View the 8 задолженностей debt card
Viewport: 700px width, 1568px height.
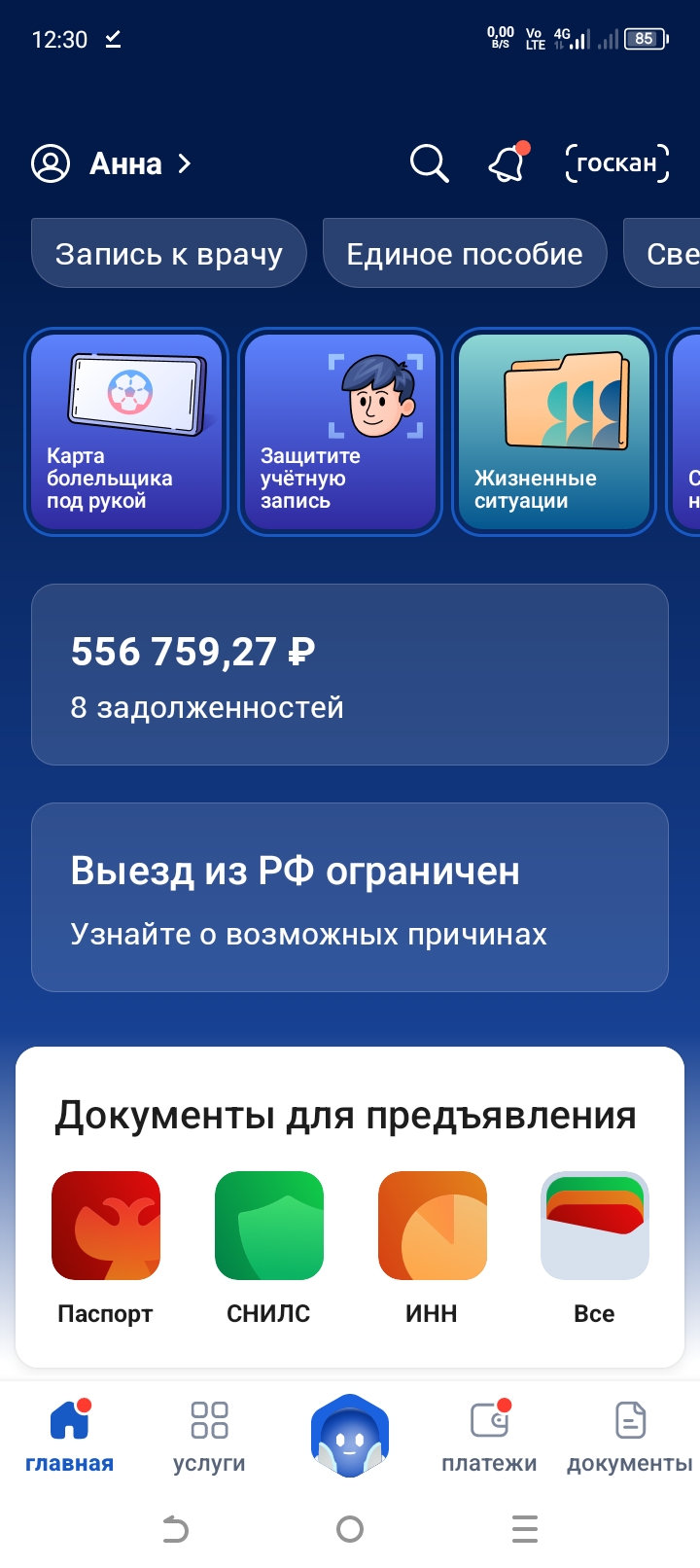350,675
